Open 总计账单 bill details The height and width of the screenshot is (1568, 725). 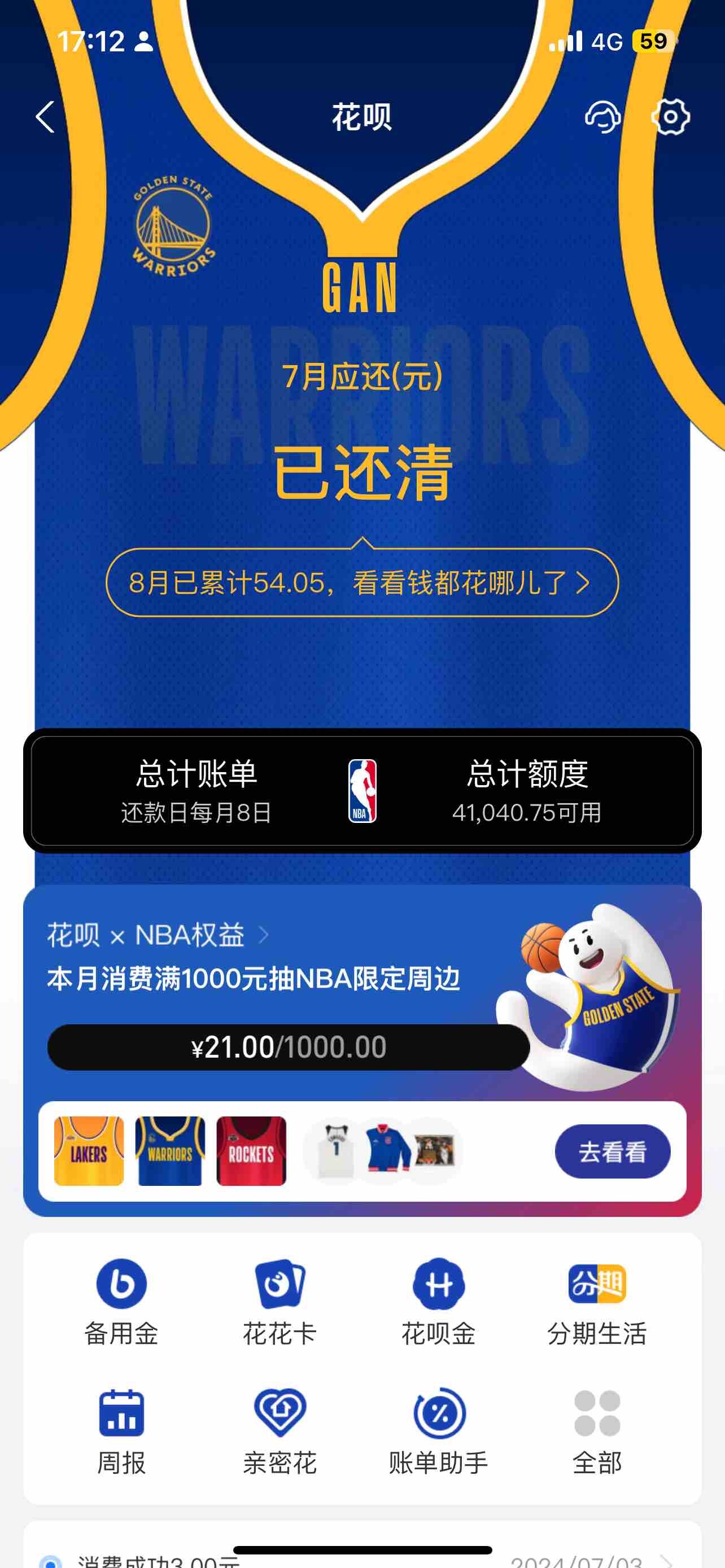click(196, 791)
